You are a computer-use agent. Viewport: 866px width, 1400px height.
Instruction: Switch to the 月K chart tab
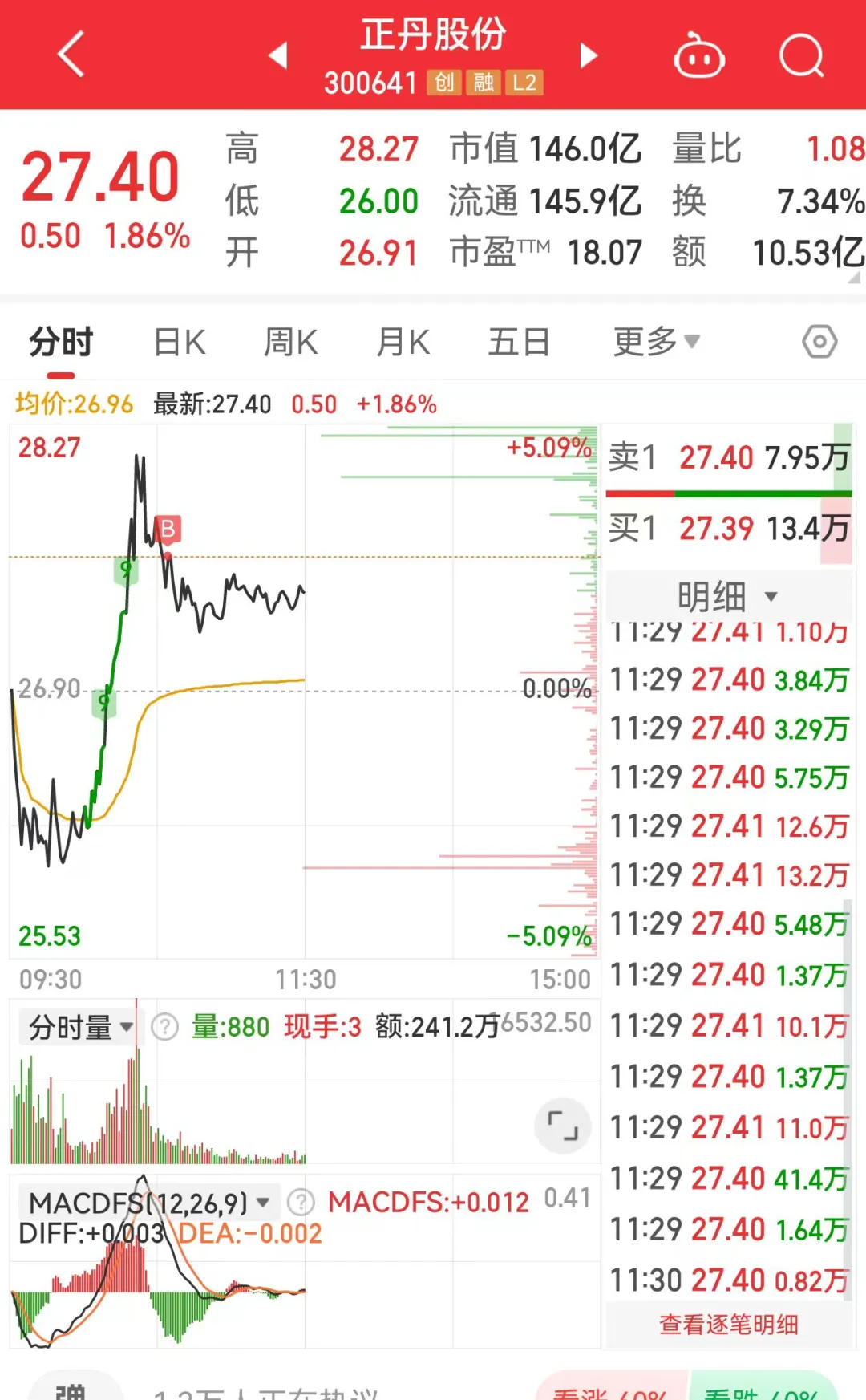(x=403, y=343)
